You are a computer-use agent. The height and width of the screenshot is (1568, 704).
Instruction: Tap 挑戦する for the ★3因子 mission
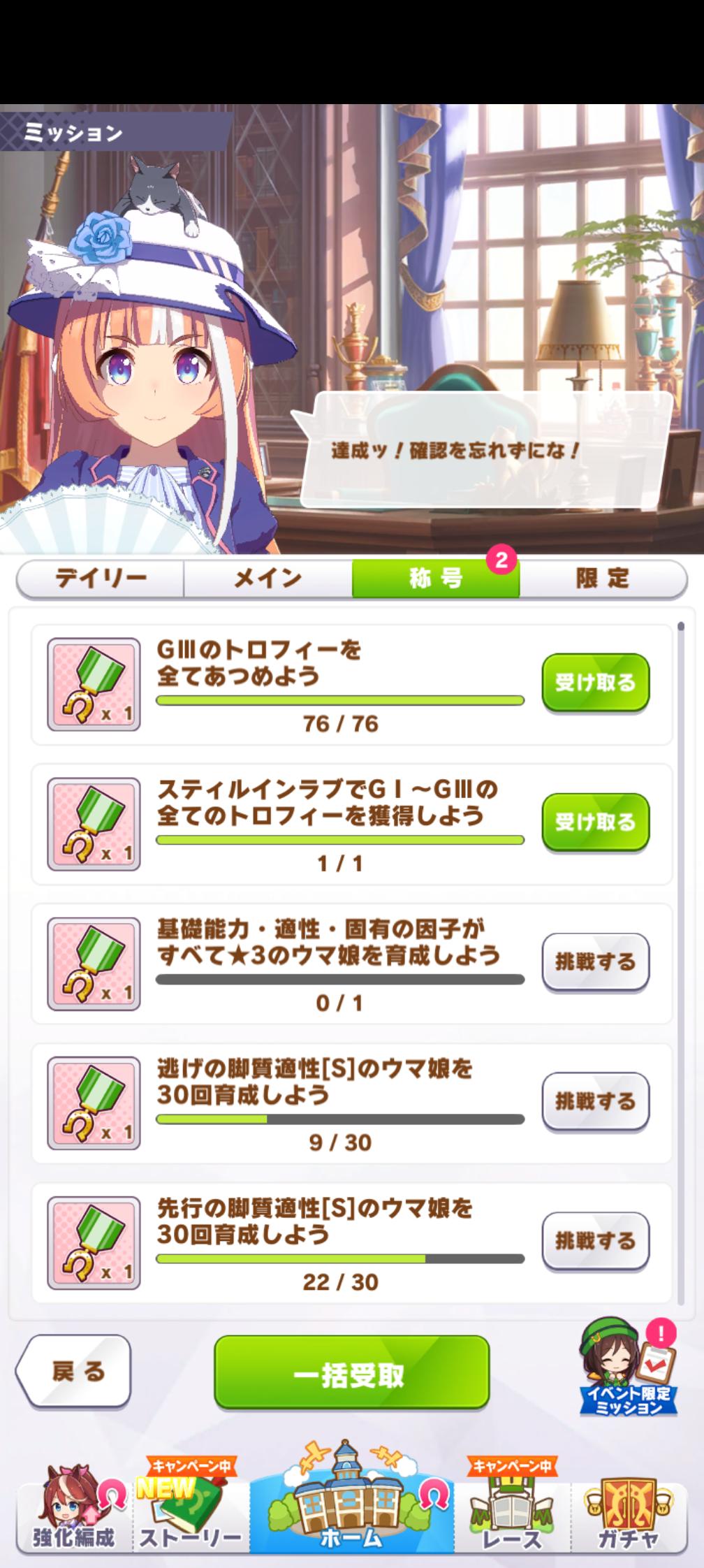point(595,962)
